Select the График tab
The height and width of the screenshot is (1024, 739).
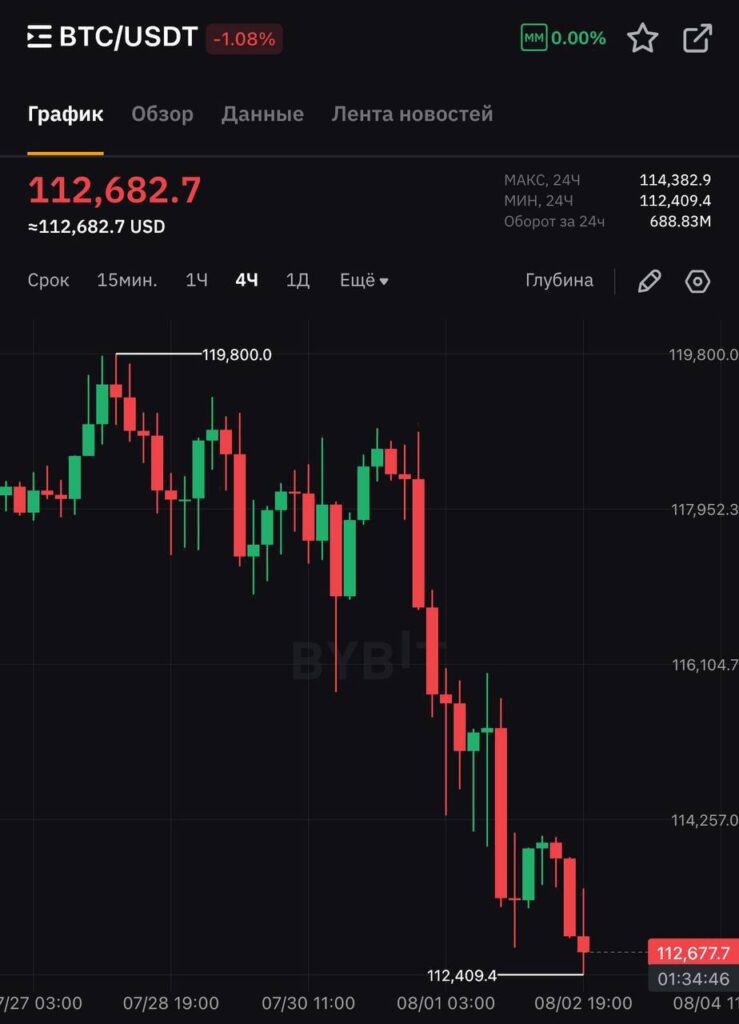(65, 114)
